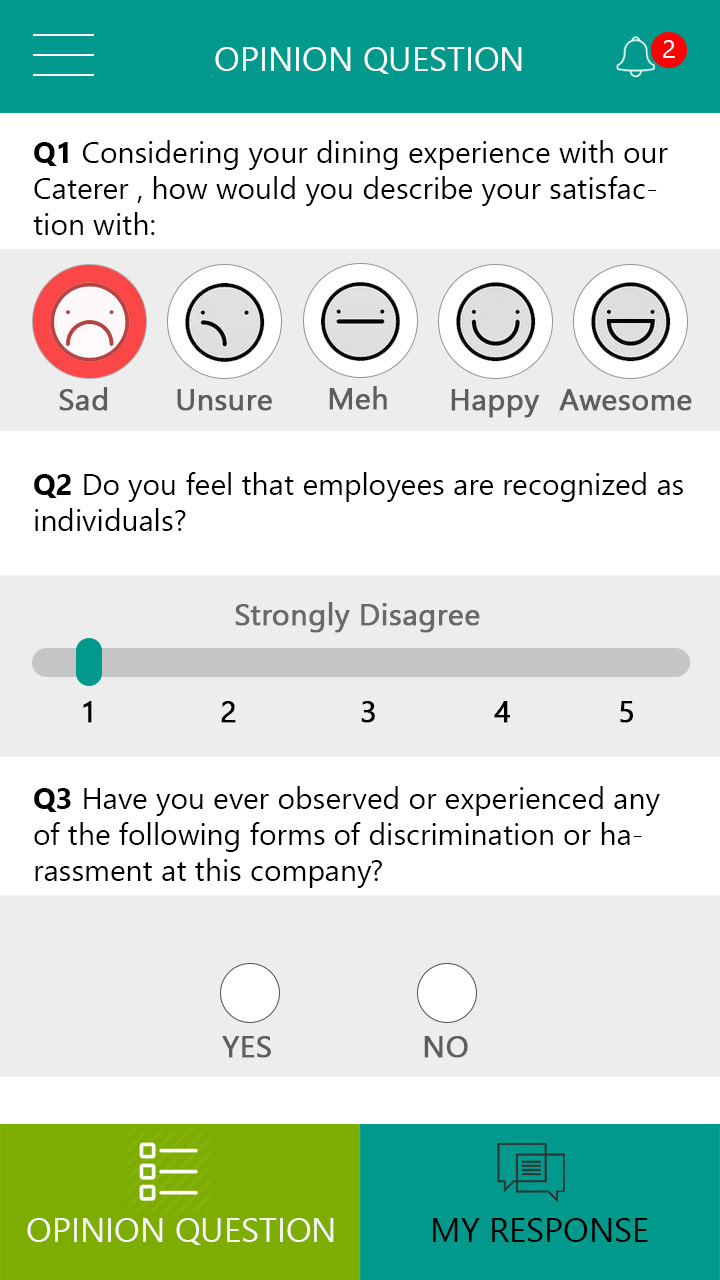Choose the Meh face rating
Screen dimensions: 720x1280
(360, 322)
